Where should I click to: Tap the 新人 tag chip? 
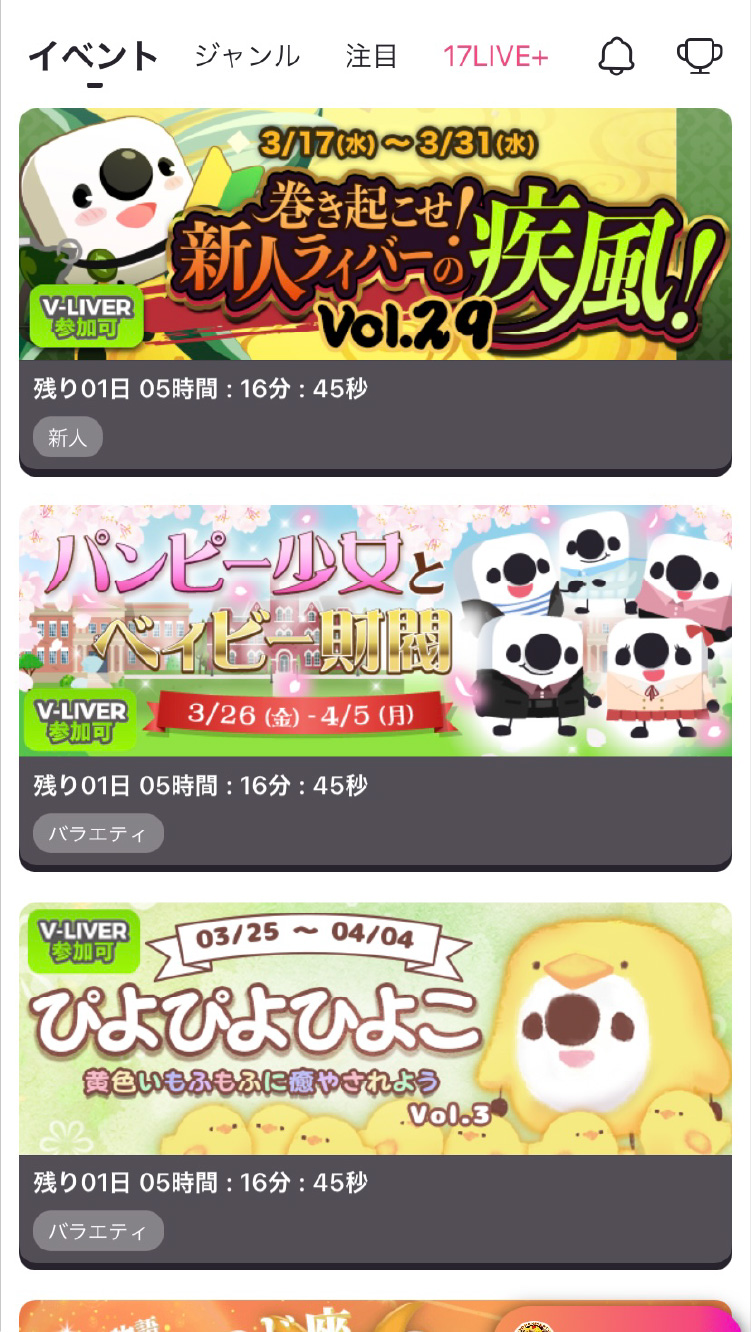[68, 437]
